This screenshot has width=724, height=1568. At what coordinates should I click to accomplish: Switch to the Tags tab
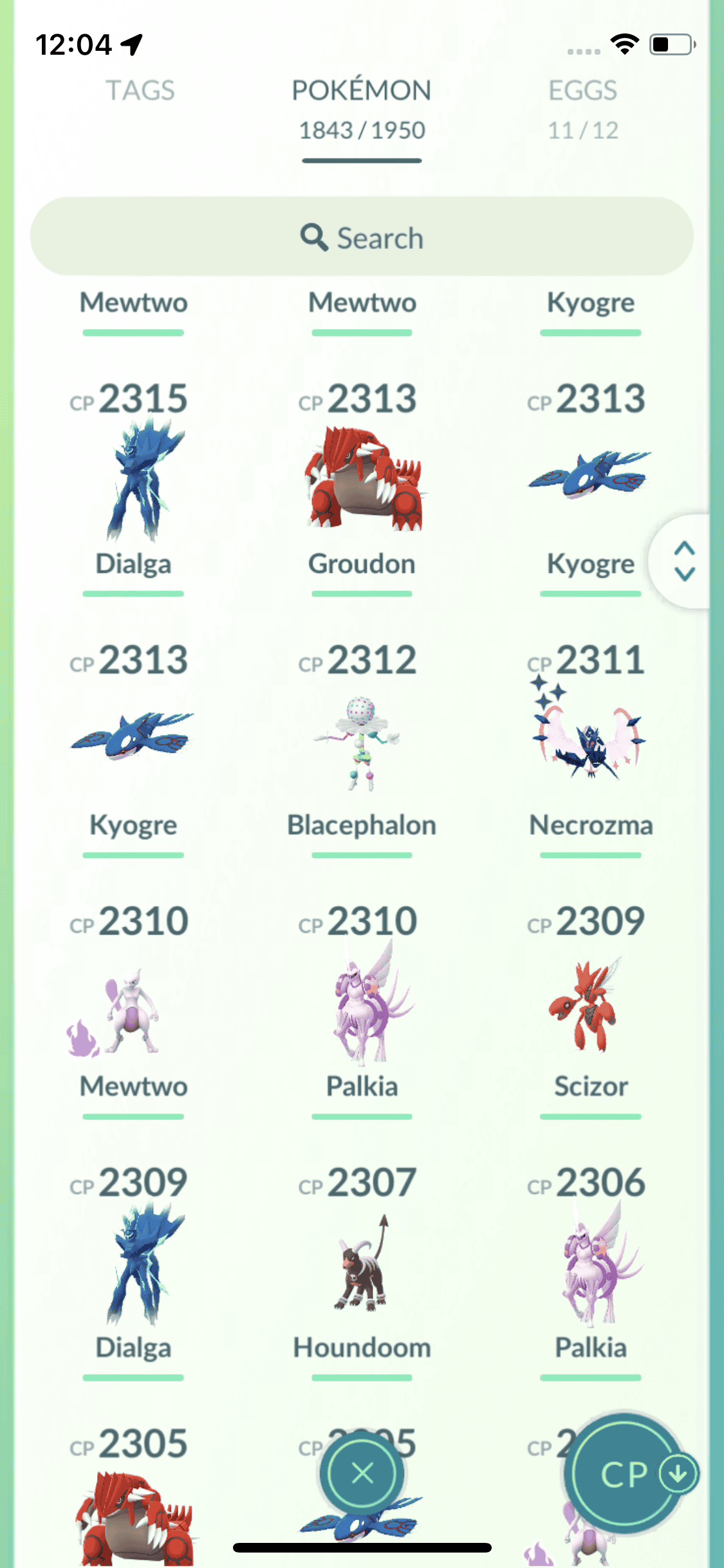click(x=140, y=91)
